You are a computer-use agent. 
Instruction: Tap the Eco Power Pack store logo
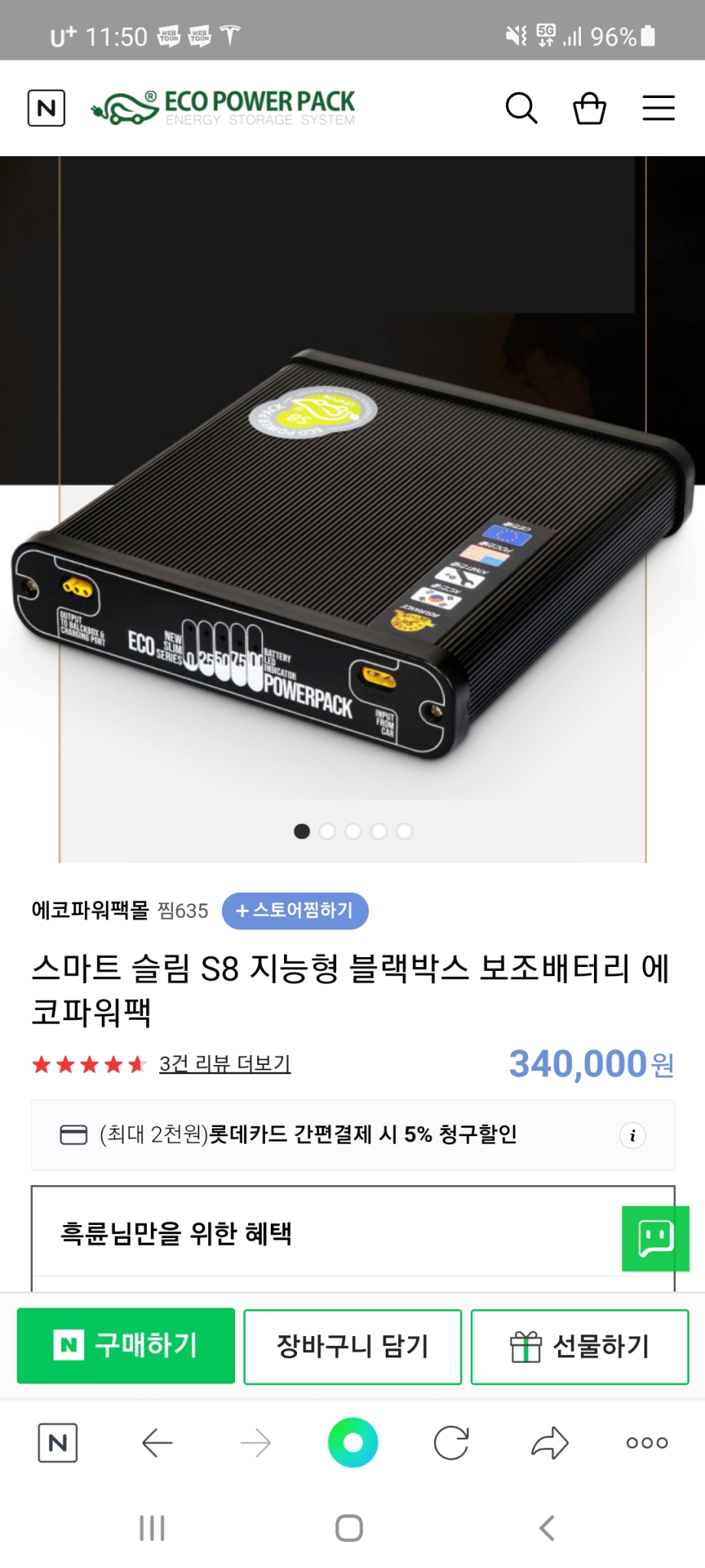click(x=222, y=106)
